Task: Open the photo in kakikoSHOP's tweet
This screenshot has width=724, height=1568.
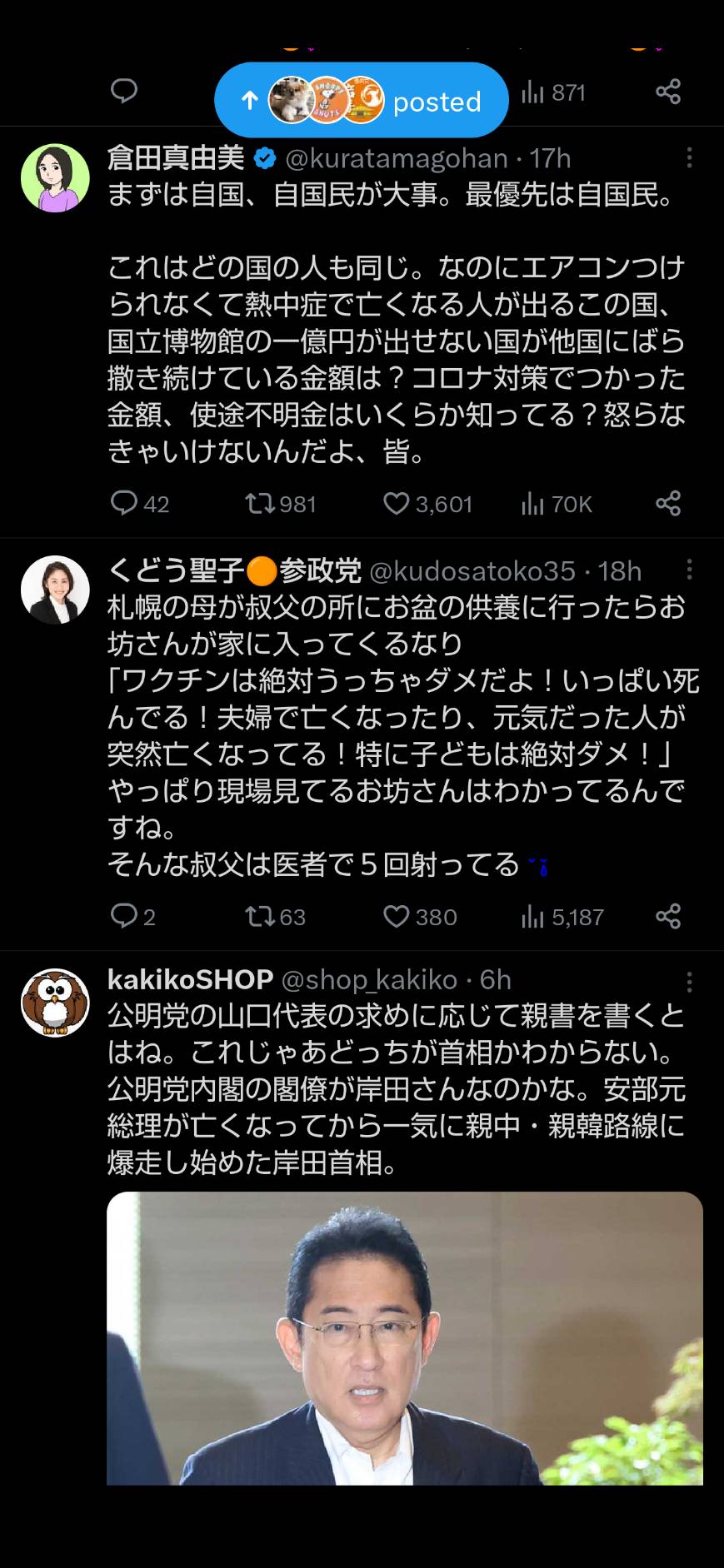Action: pos(405,1338)
